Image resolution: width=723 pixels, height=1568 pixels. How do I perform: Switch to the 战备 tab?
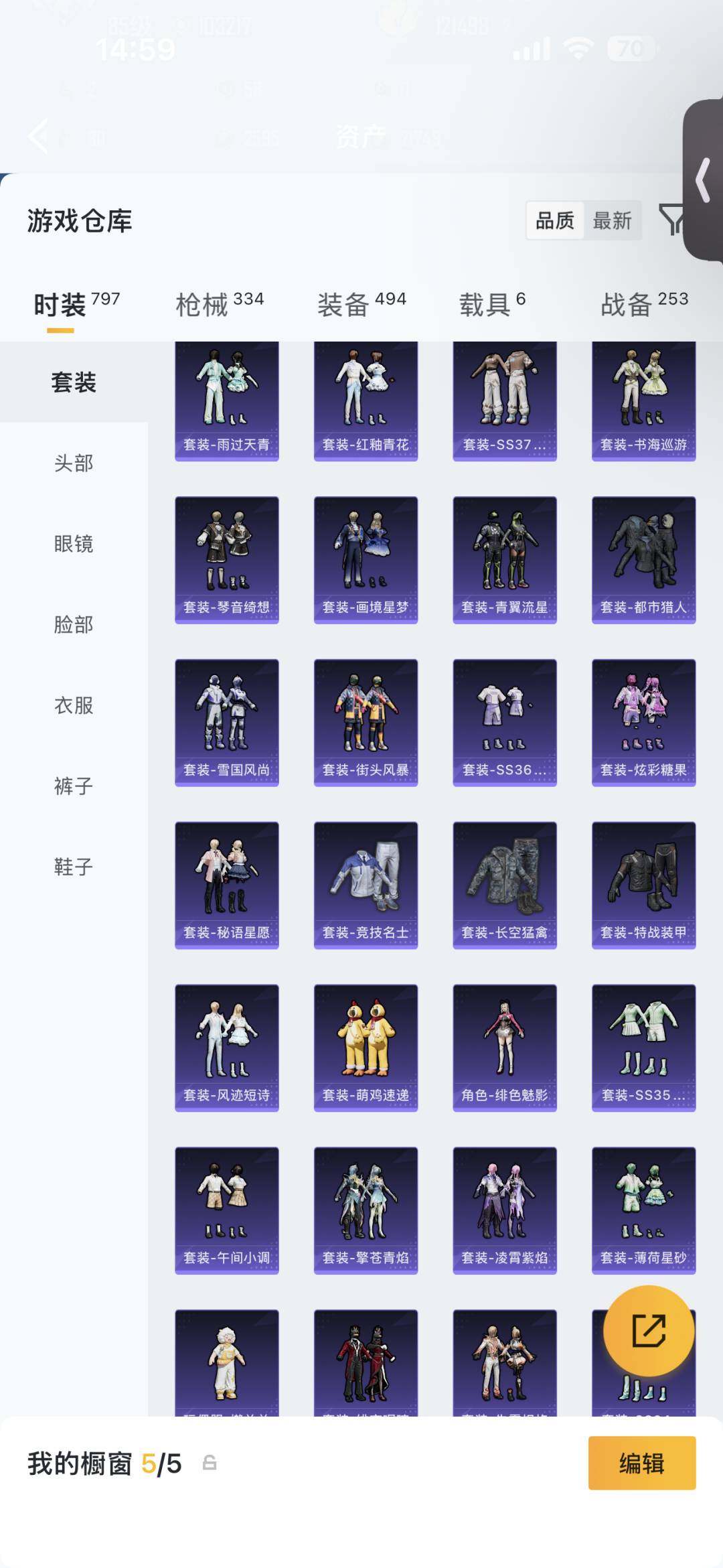pos(644,304)
